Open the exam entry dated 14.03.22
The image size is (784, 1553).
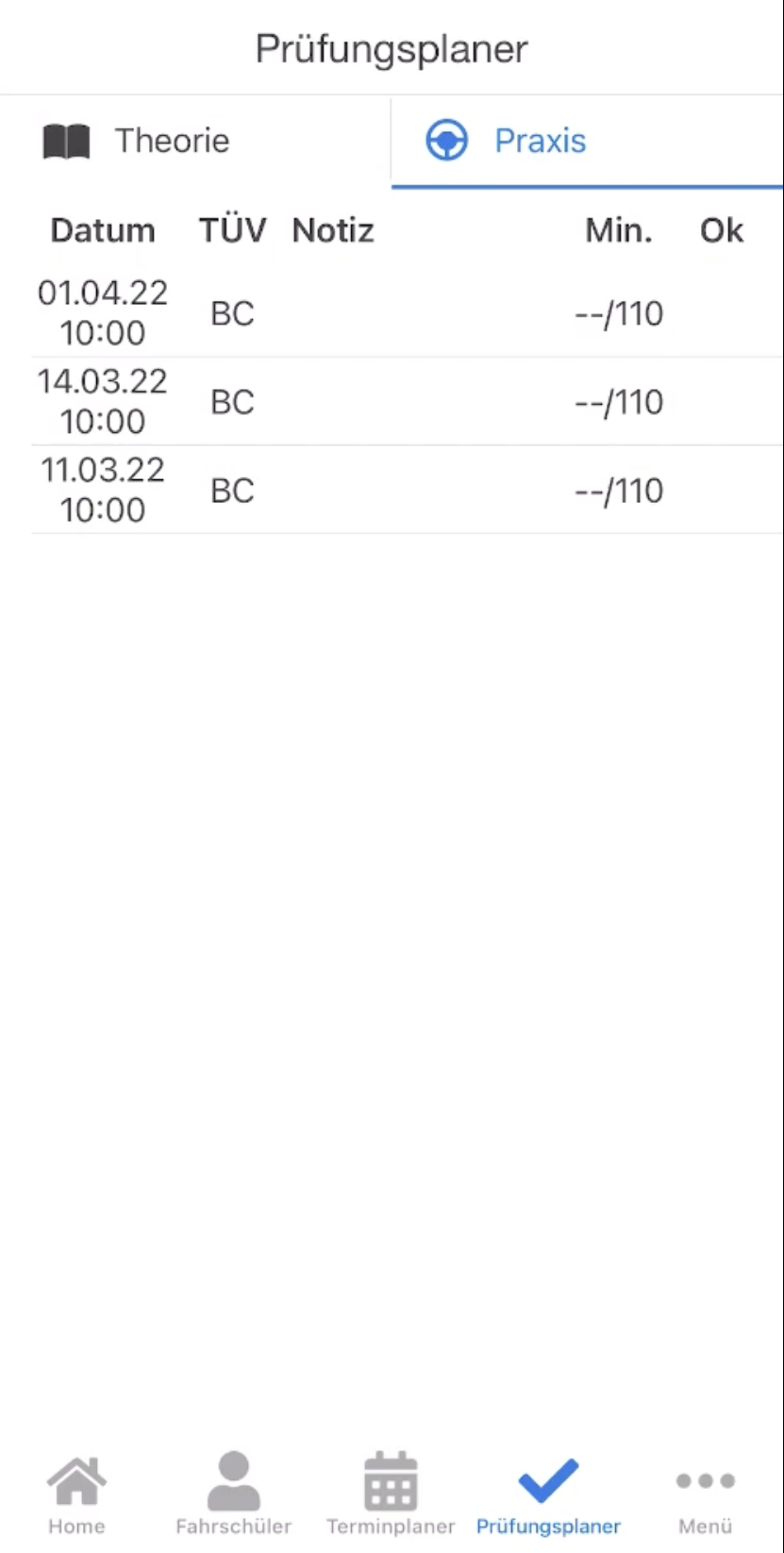pos(408,401)
